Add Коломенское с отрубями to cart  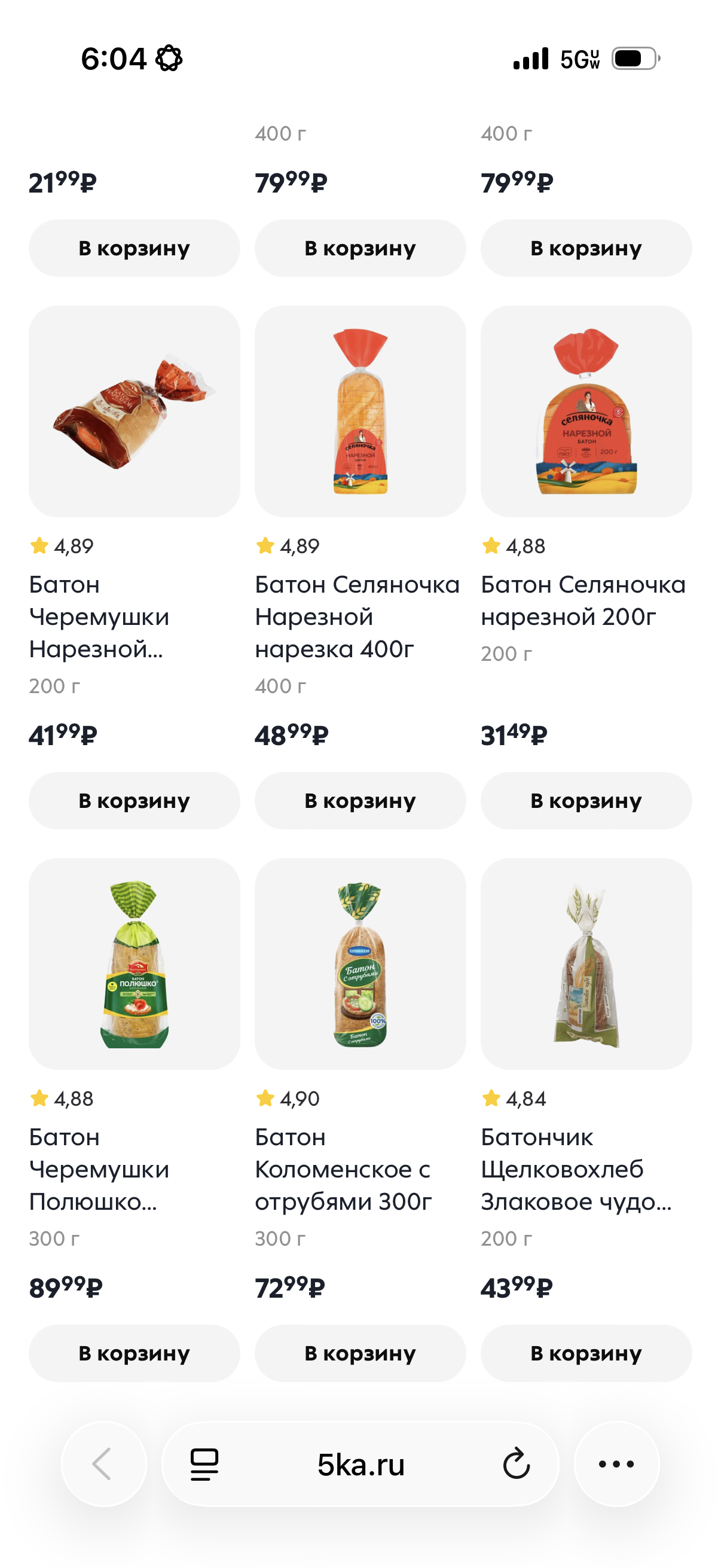click(x=360, y=1353)
